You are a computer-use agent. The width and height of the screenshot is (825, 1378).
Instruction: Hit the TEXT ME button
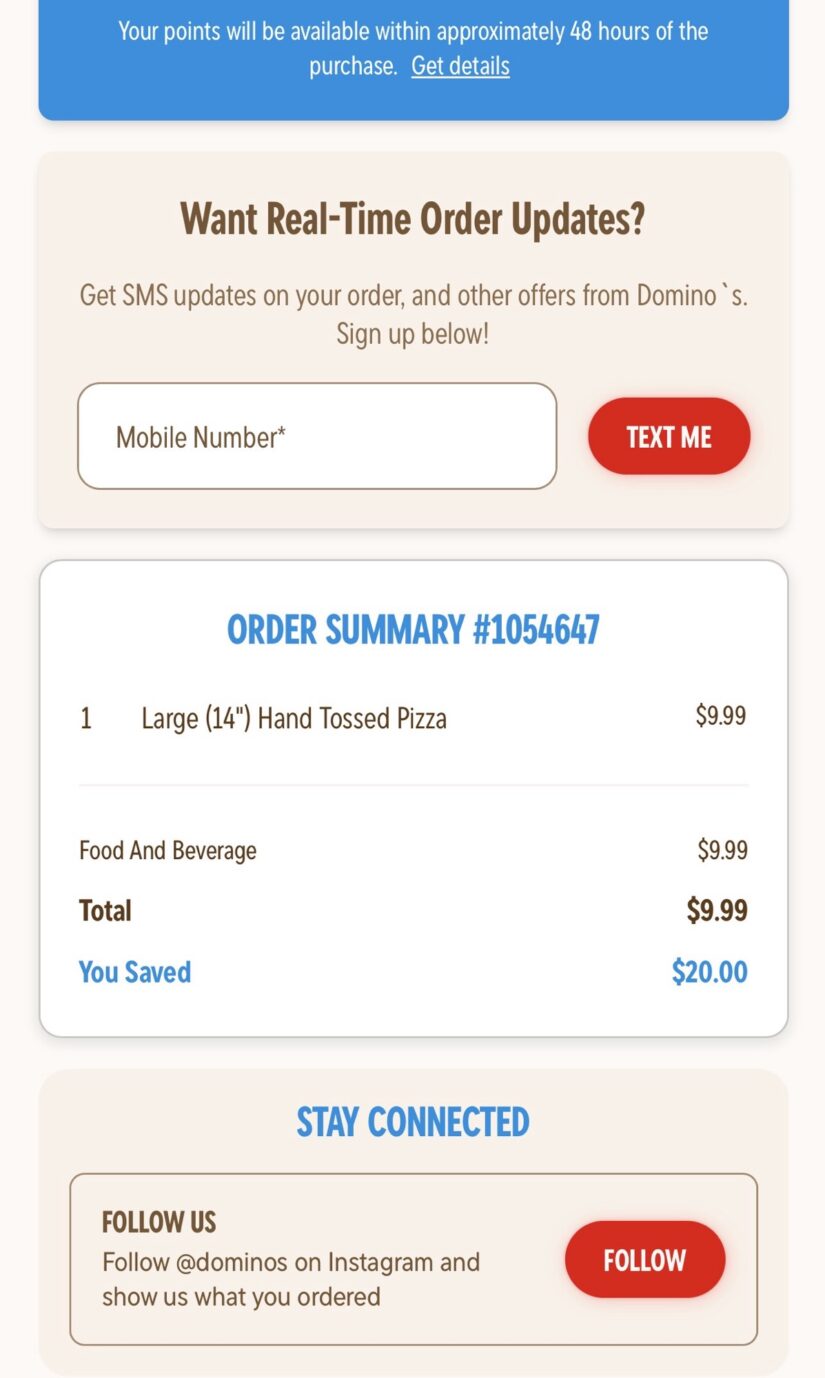pyautogui.click(x=669, y=436)
